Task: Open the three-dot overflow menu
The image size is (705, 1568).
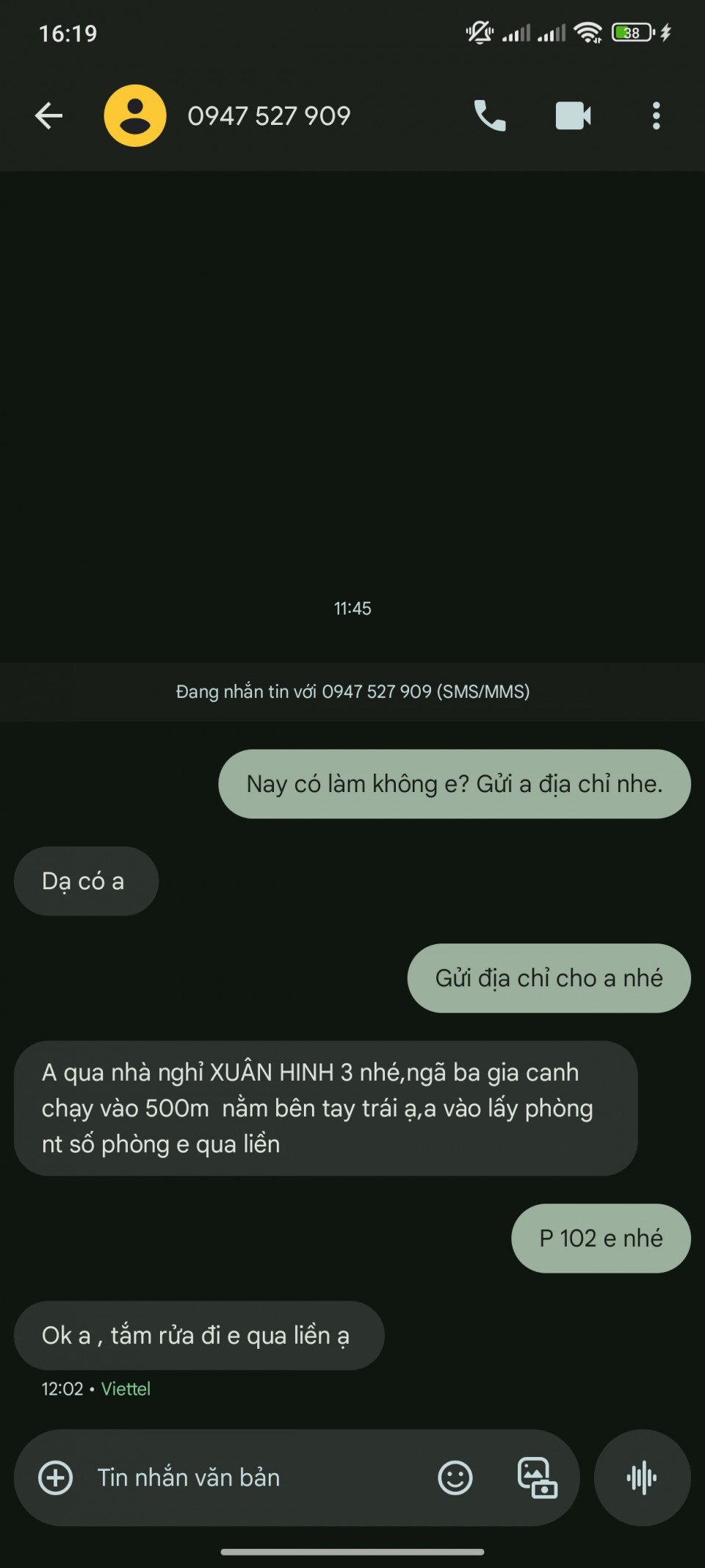Action: tap(656, 116)
